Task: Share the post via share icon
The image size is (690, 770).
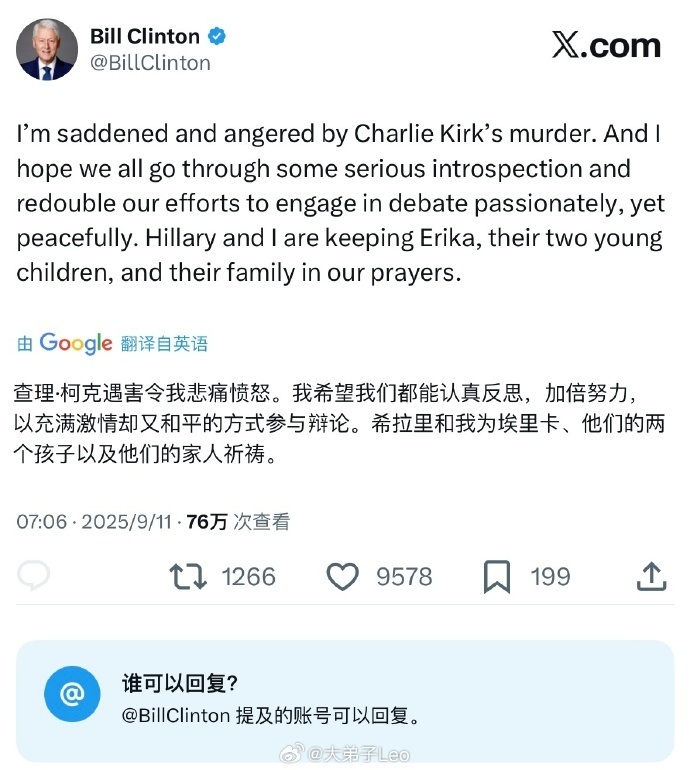Action: coord(651,576)
